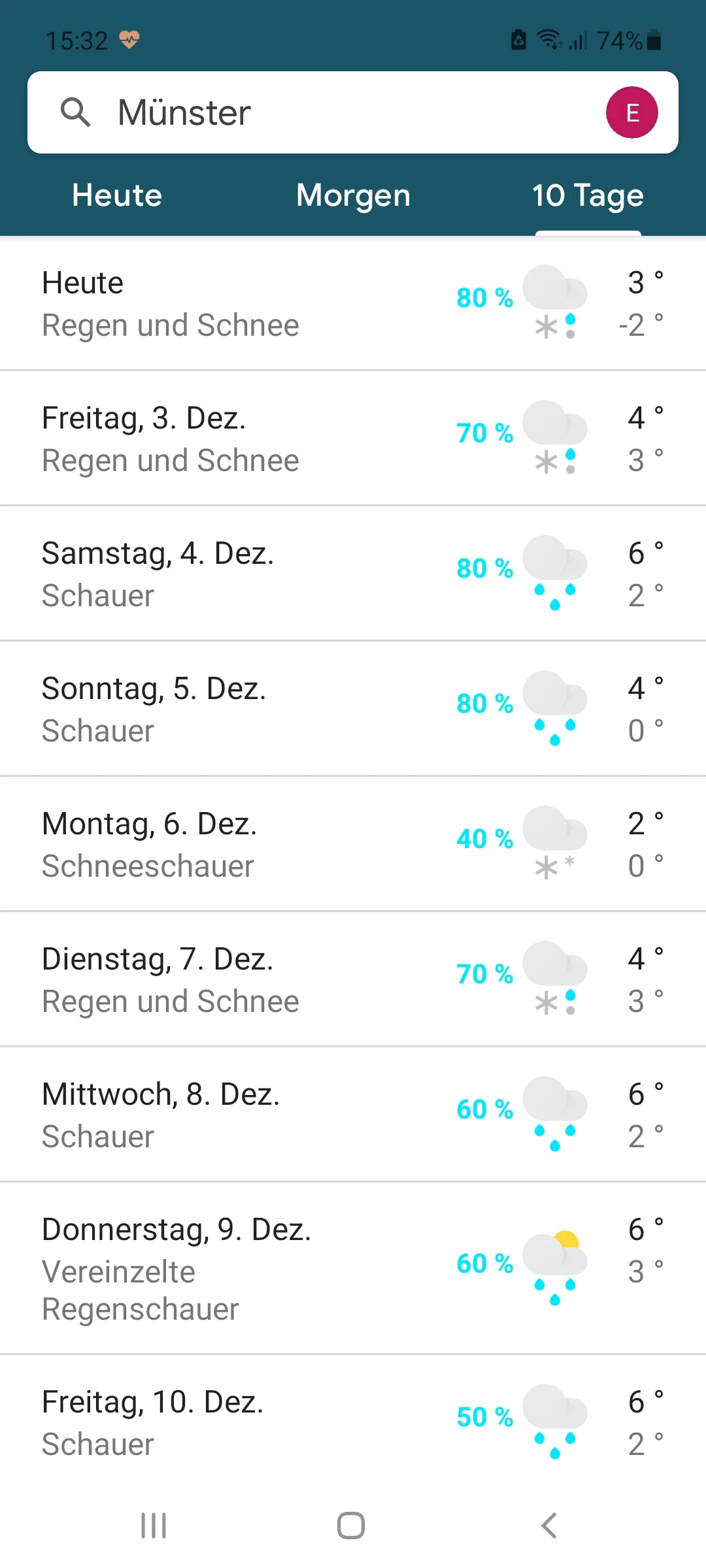
Task: Select the rain and snow icon for Dienstag, 7. Dez.
Action: click(554, 978)
